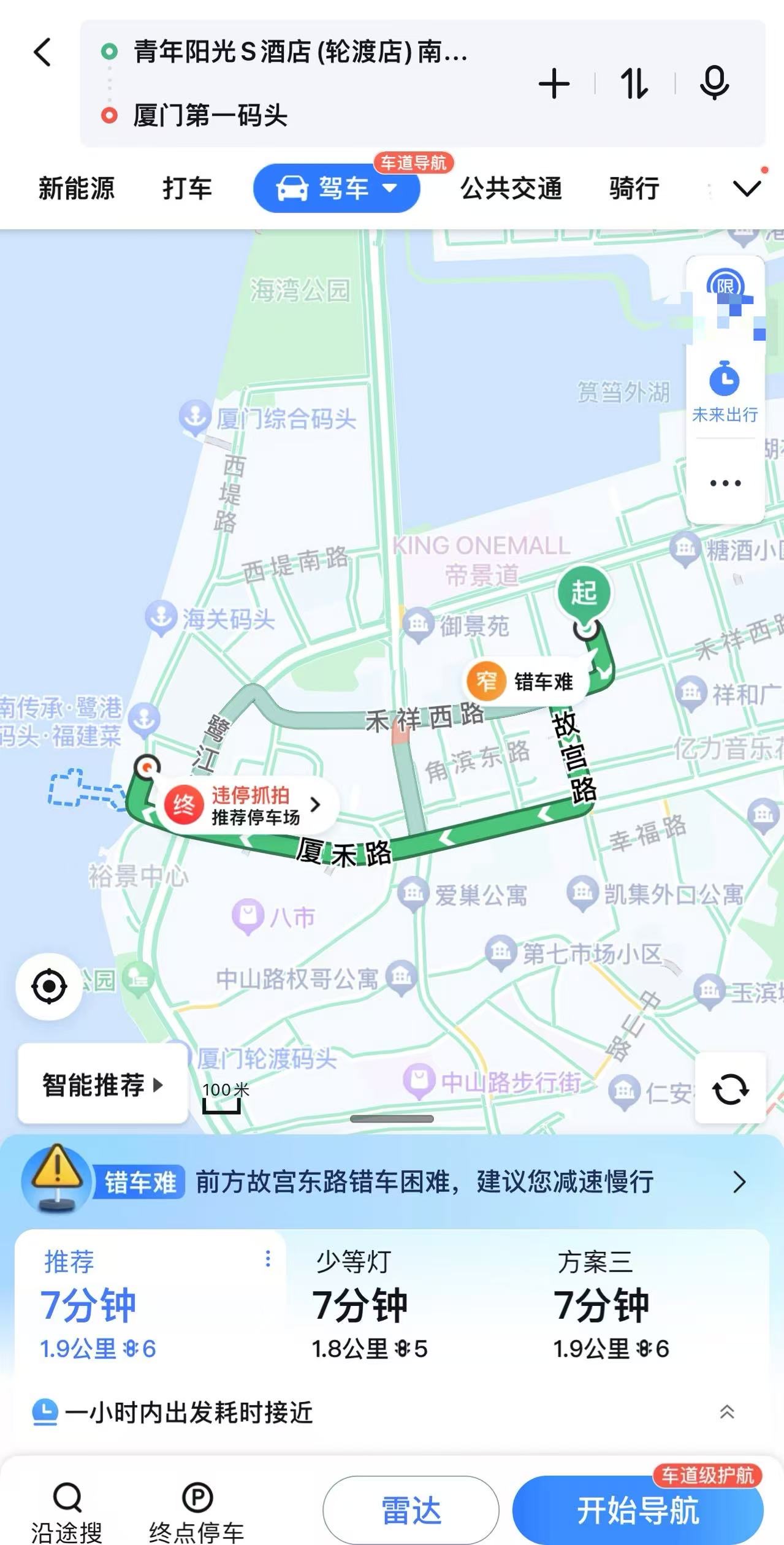Edit destination 厦门第一码头
This screenshot has width=784, height=1545.
(x=211, y=115)
